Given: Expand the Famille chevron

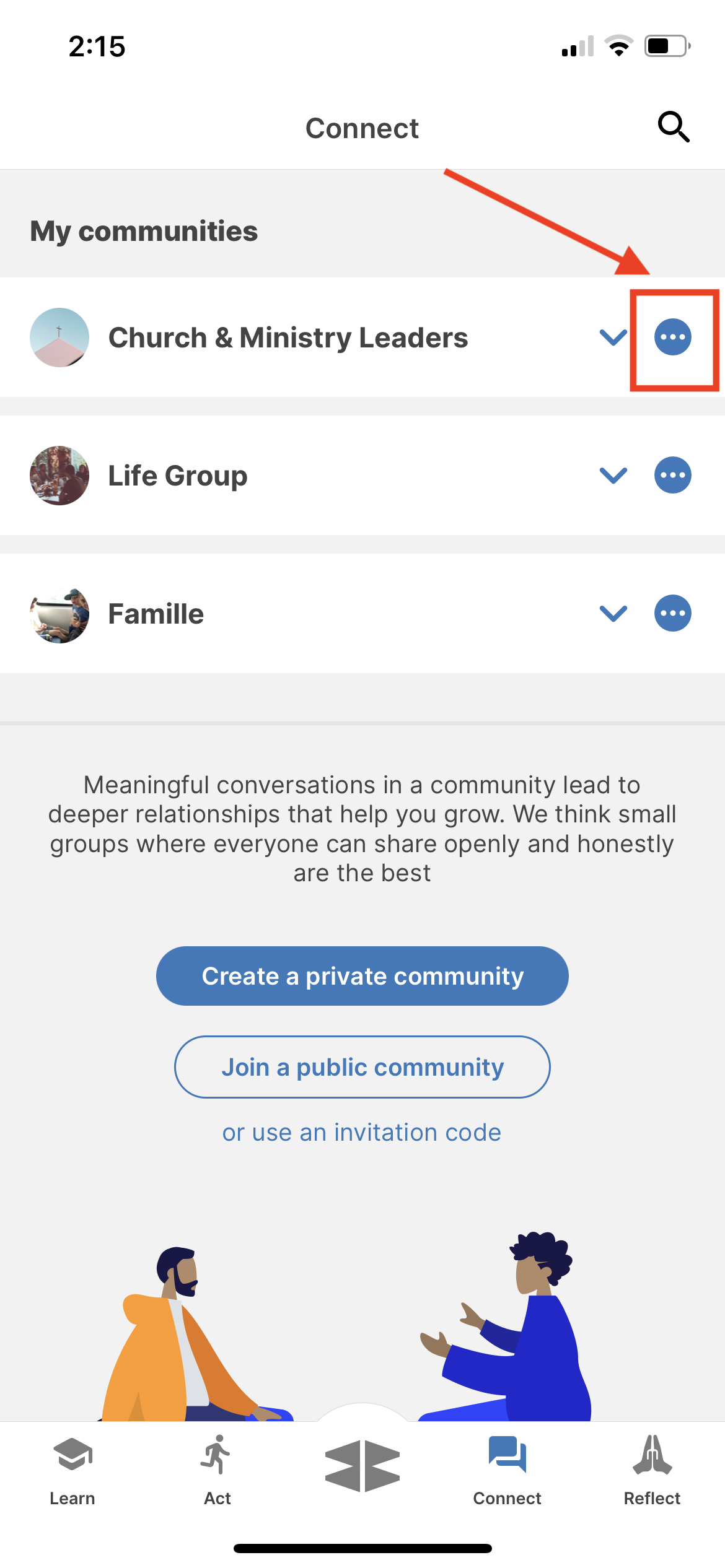Looking at the screenshot, I should (613, 614).
